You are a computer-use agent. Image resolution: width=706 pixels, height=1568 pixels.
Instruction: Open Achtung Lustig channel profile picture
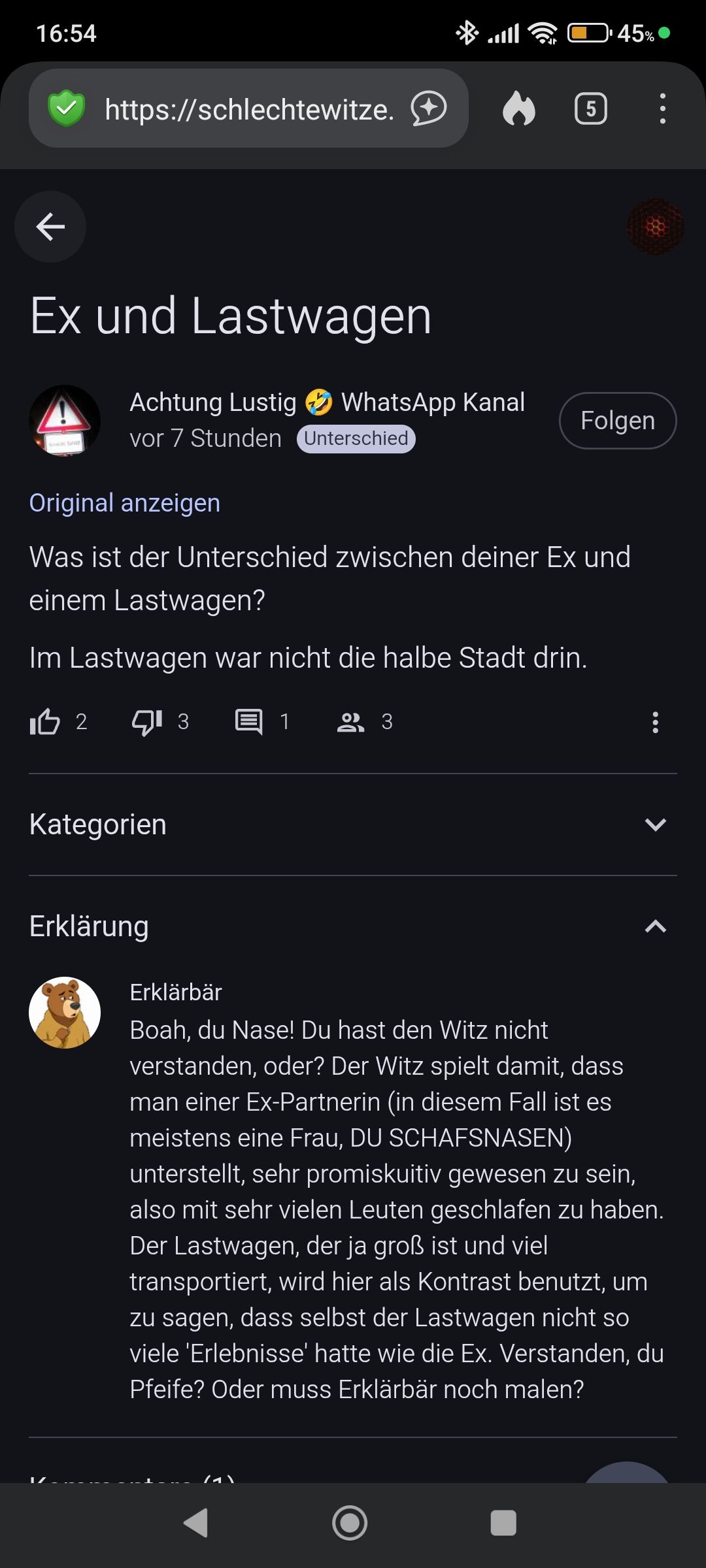tap(65, 421)
